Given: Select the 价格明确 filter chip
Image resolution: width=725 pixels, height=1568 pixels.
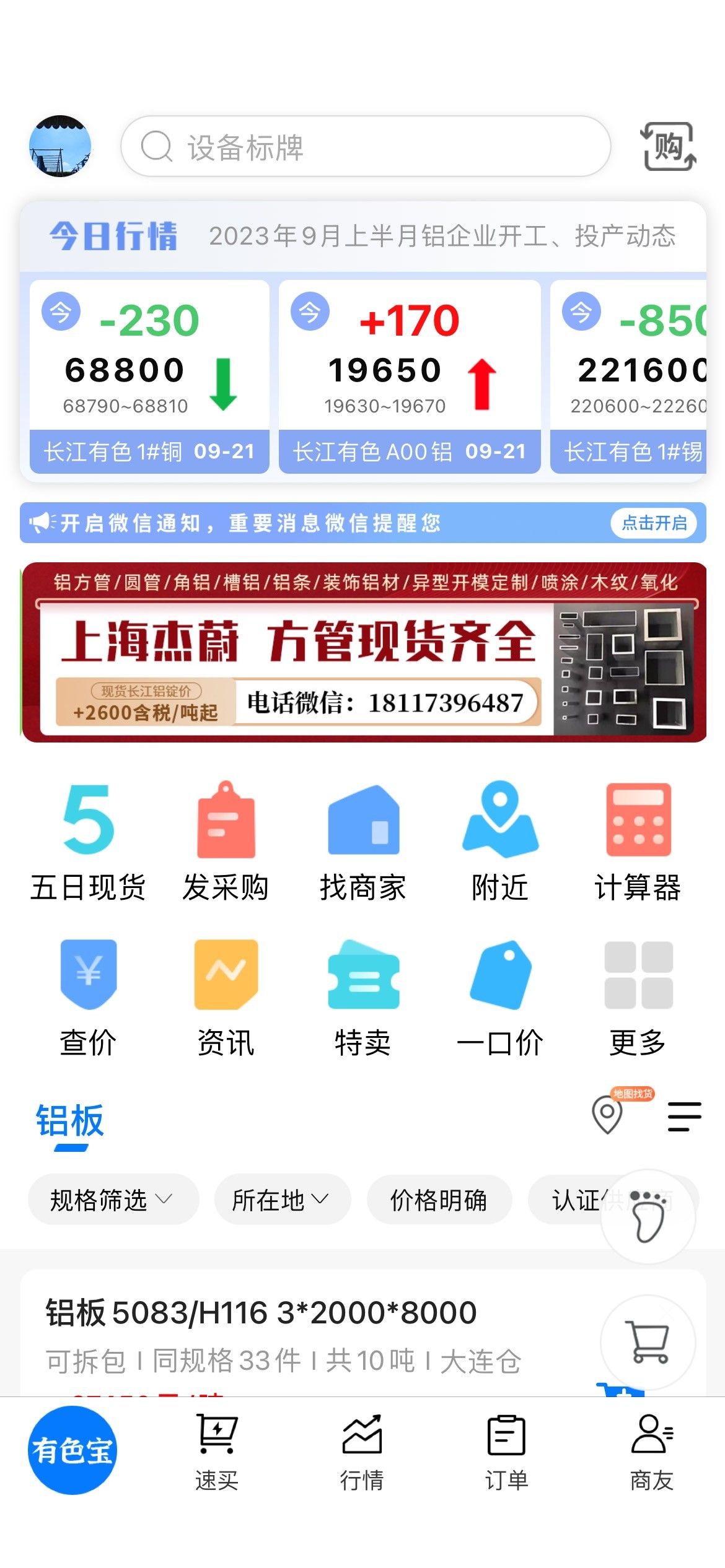Looking at the screenshot, I should (x=439, y=1200).
